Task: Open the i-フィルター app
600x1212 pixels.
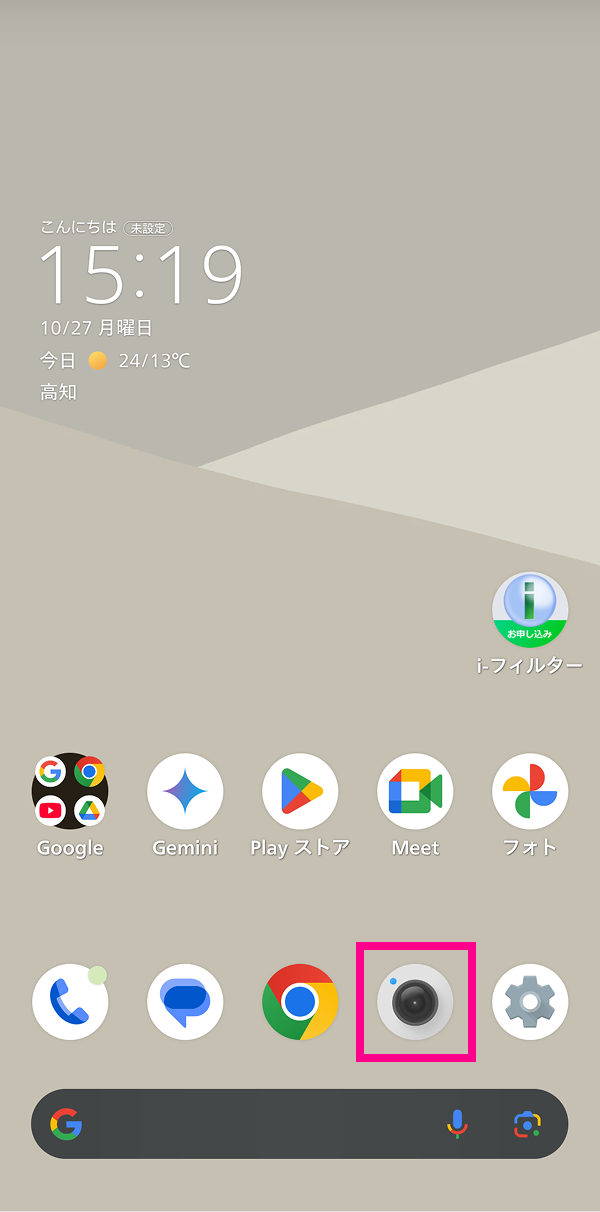Action: 530,611
